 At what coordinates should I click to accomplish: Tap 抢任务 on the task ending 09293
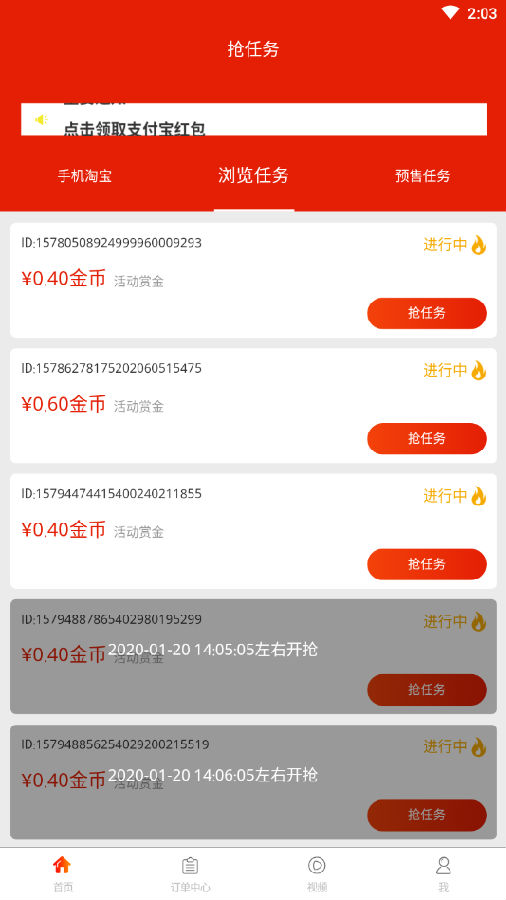pos(427,313)
